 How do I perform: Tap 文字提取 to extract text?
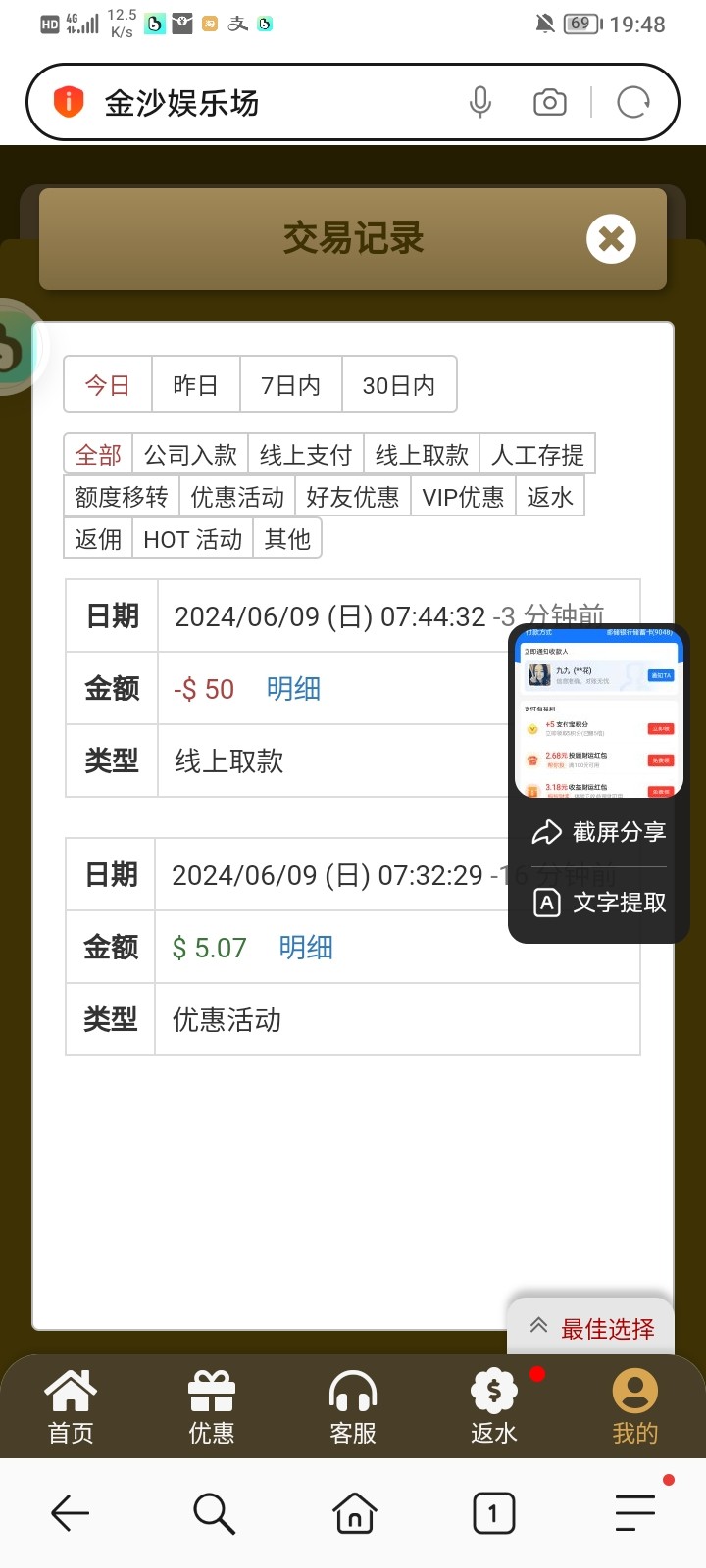click(x=599, y=903)
